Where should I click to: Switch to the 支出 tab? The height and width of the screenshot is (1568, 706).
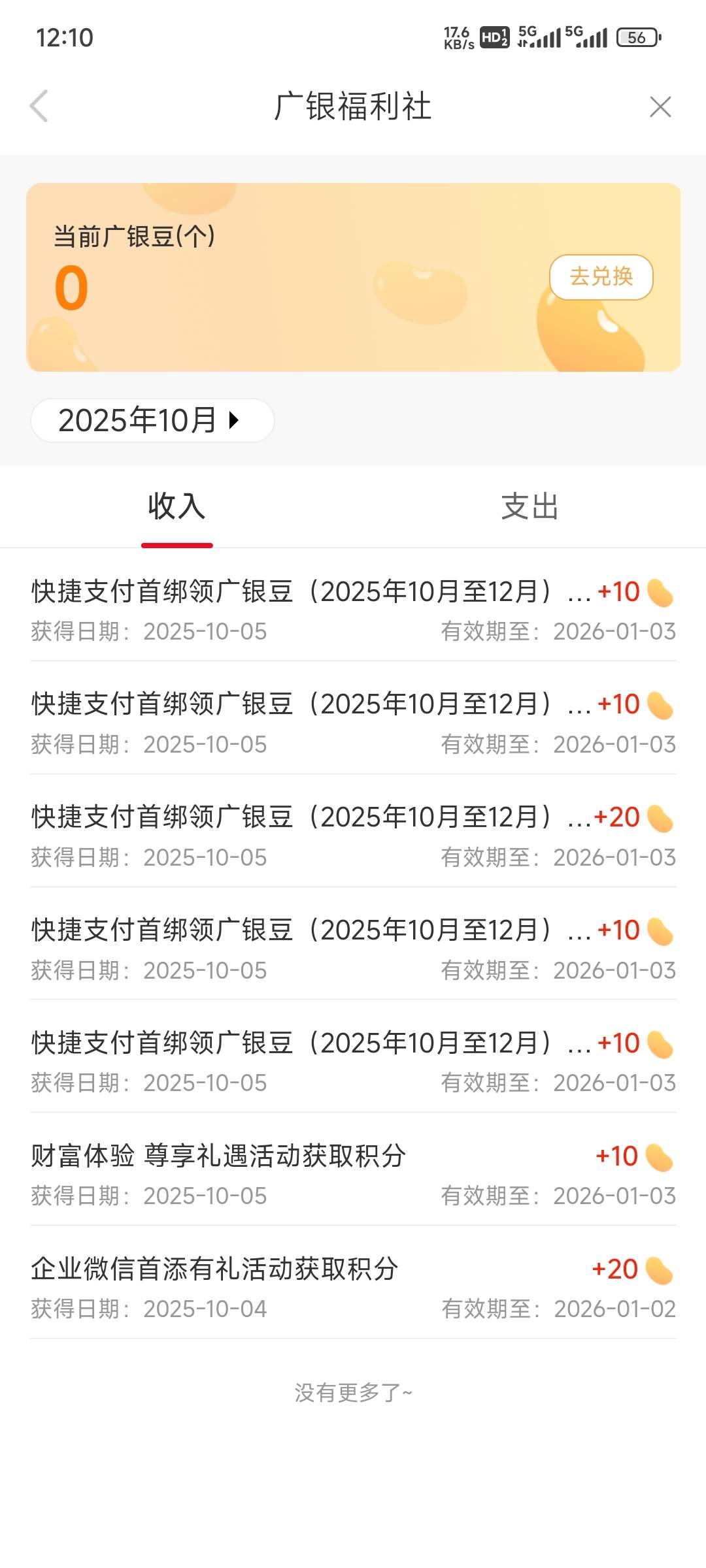[529, 507]
